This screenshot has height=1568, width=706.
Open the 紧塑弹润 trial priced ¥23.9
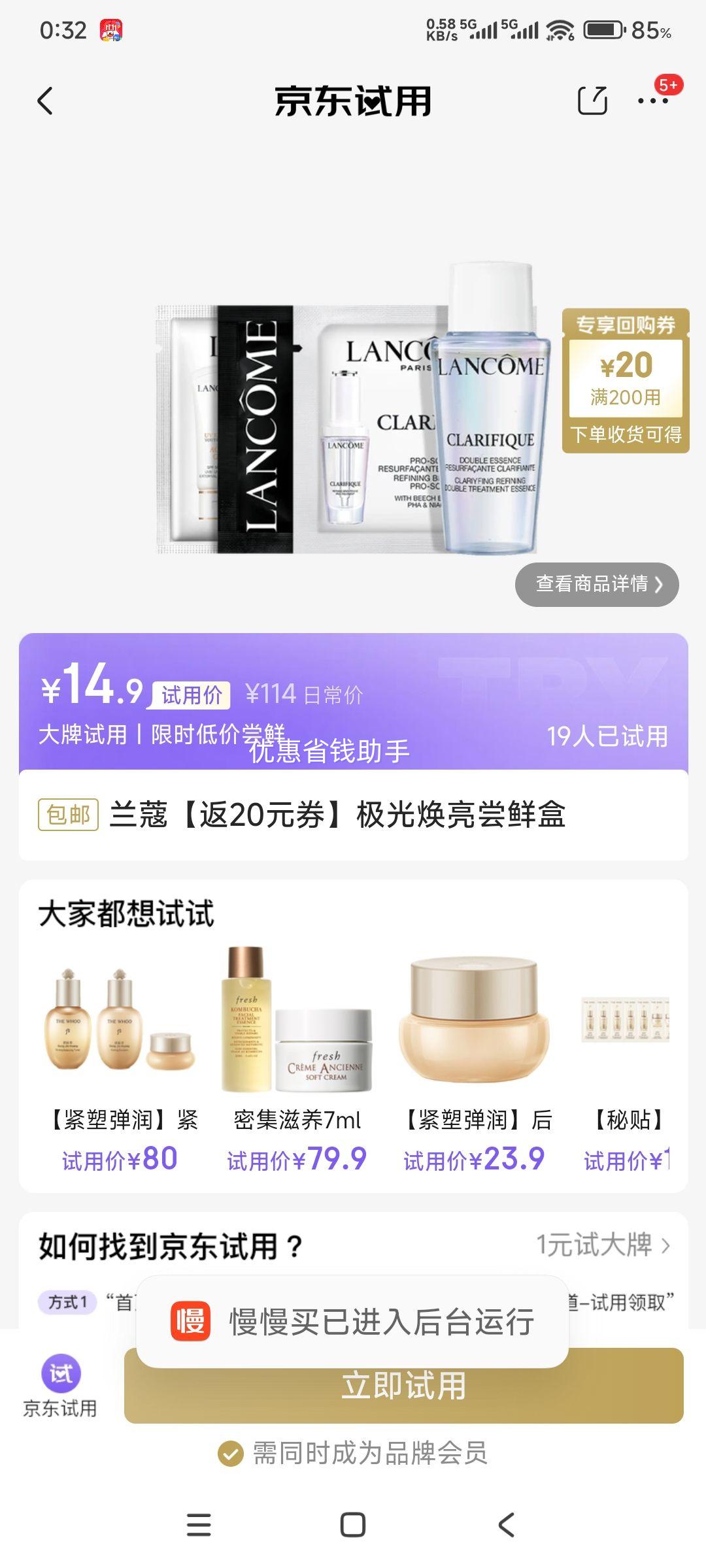pyautogui.click(x=474, y=1058)
